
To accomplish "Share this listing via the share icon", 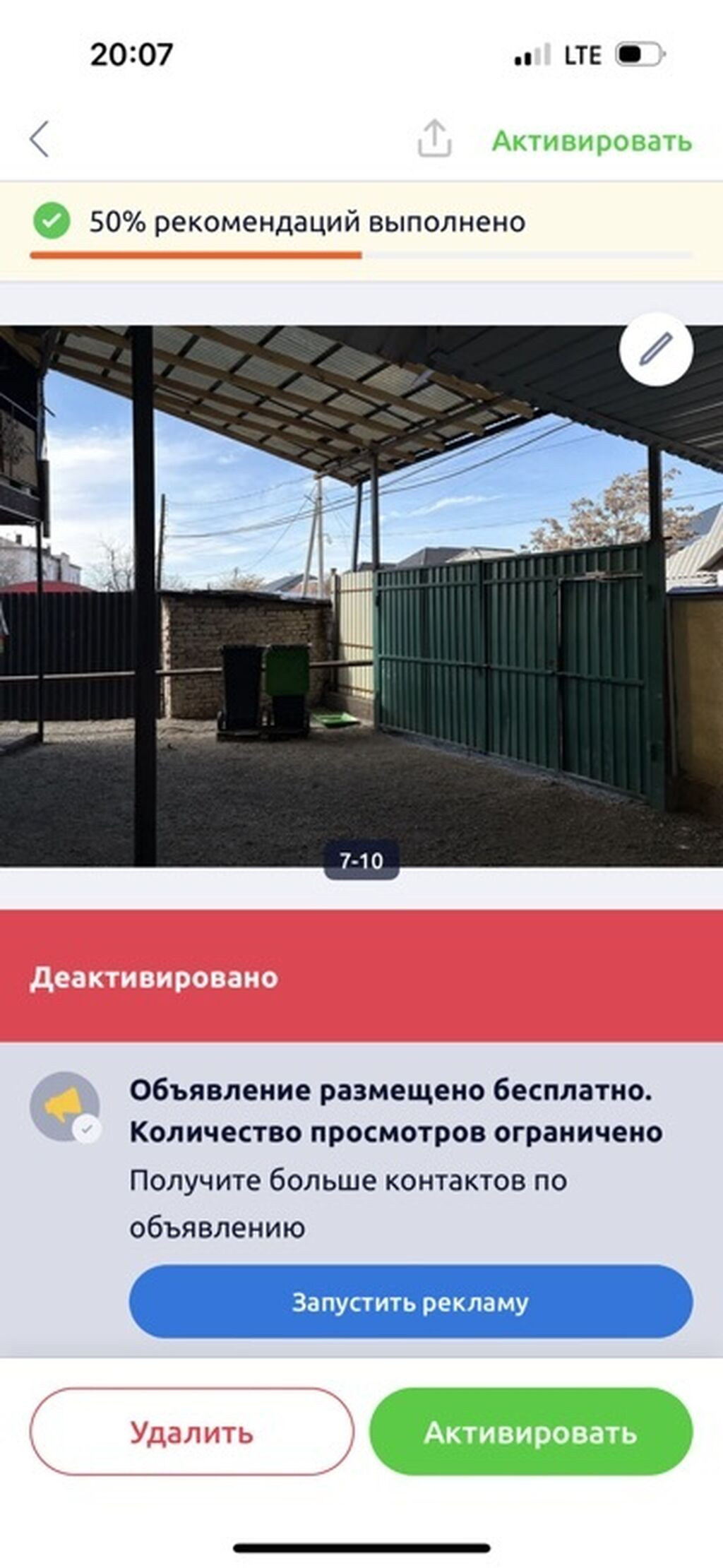I will tap(434, 138).
